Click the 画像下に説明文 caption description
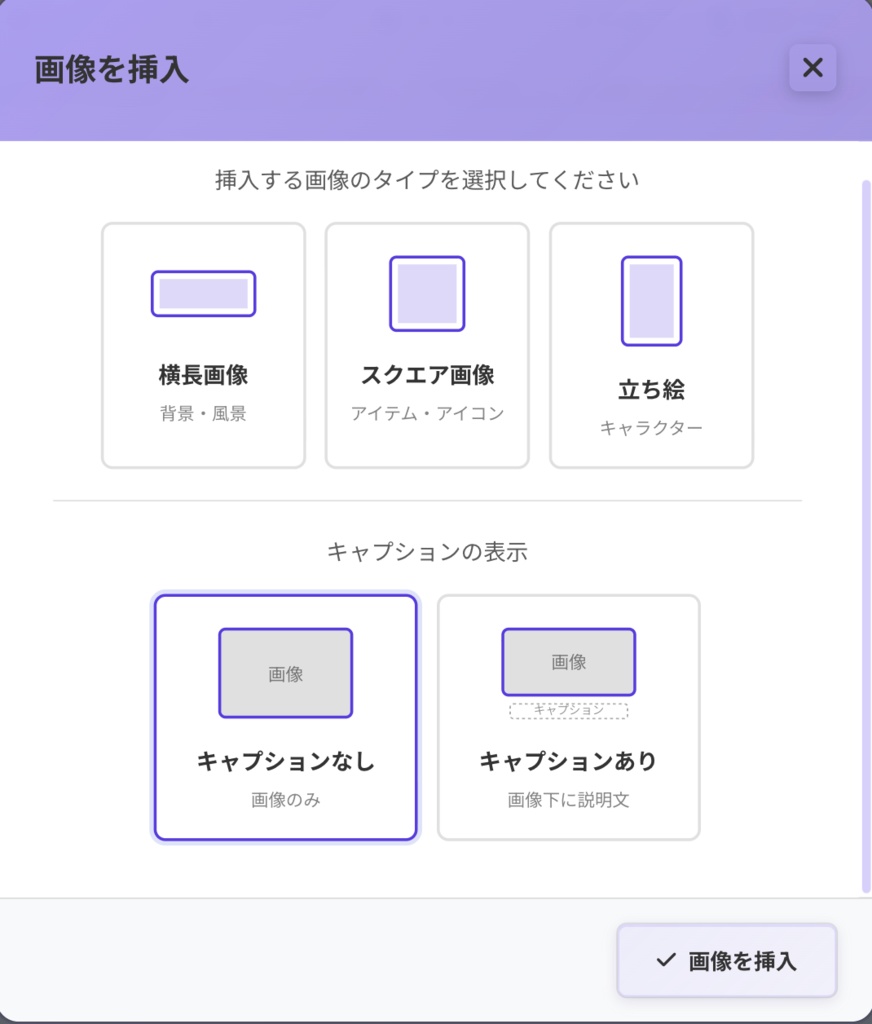This screenshot has width=872, height=1024. [x=567, y=800]
